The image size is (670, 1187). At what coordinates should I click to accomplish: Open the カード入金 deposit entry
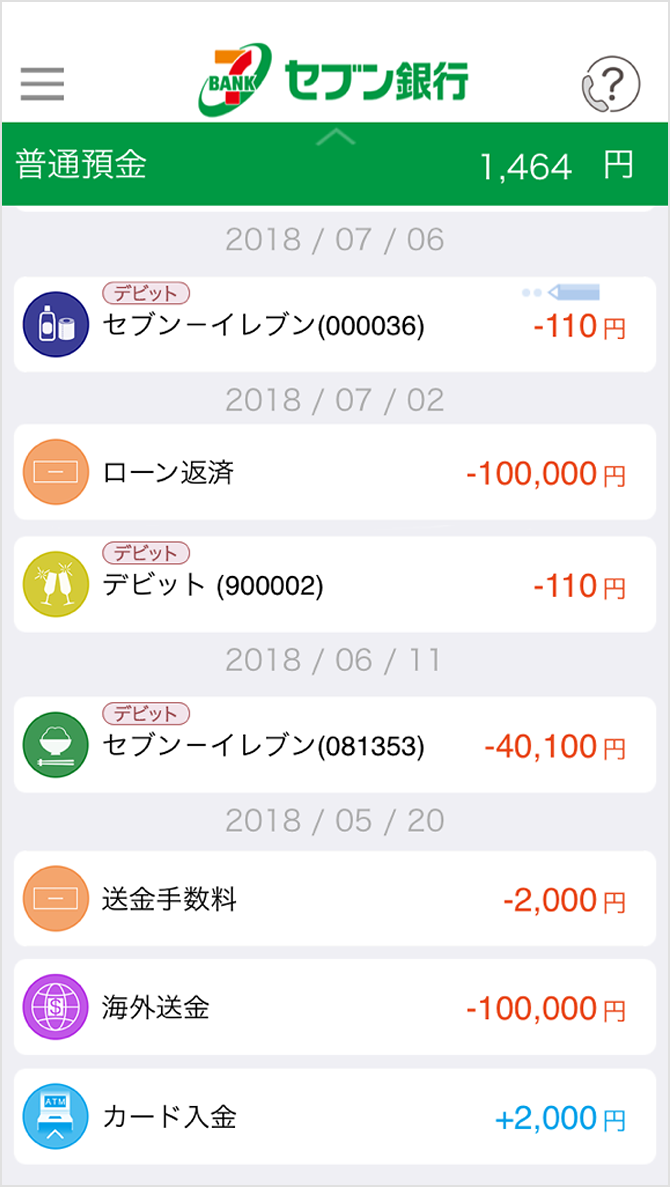click(x=335, y=1116)
